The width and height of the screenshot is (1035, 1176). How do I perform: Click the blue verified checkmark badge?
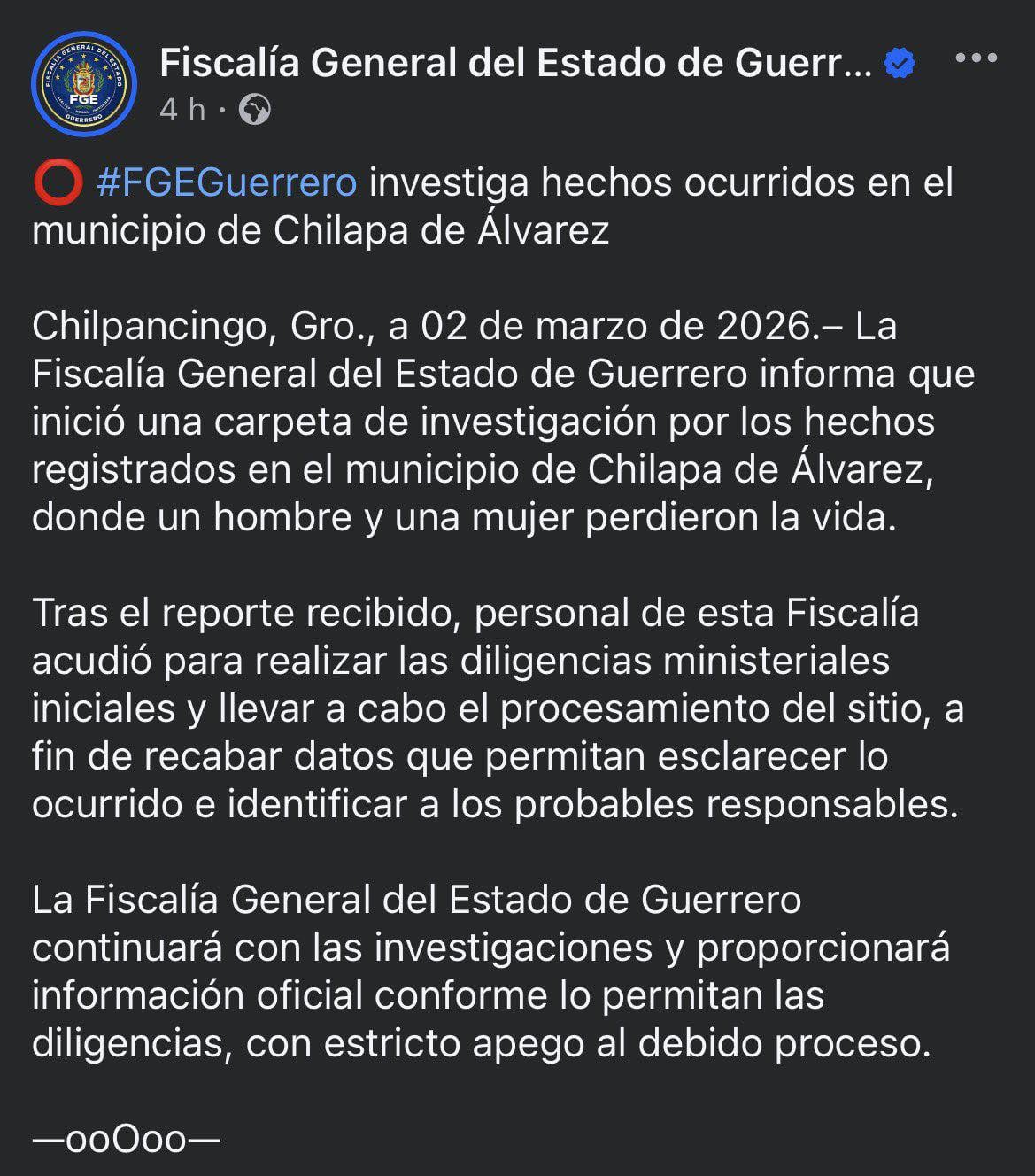point(900,60)
